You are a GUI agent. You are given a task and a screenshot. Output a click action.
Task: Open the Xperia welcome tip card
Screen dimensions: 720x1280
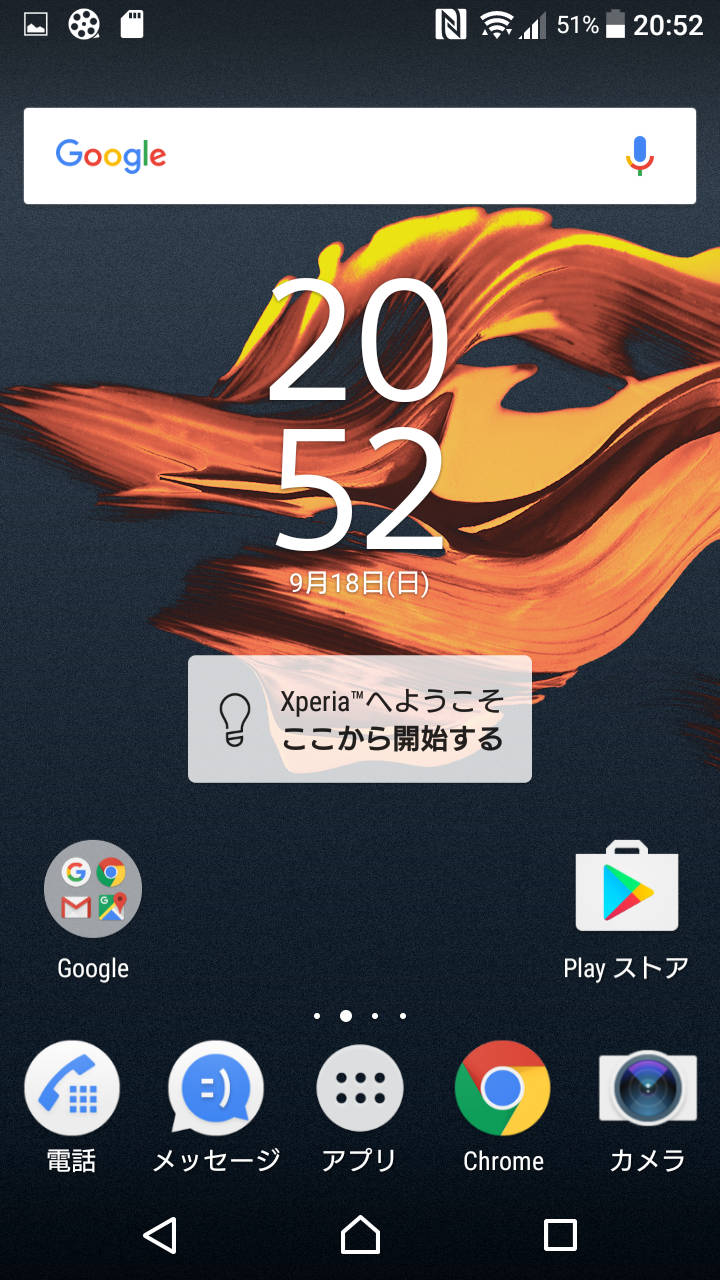pyautogui.click(x=360, y=719)
